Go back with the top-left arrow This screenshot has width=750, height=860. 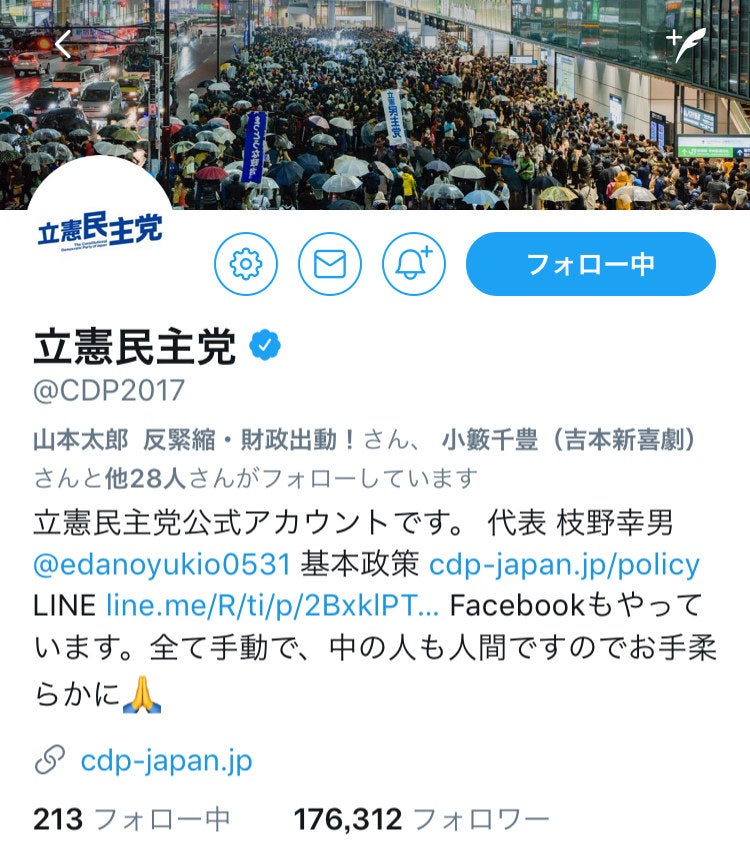(63, 45)
